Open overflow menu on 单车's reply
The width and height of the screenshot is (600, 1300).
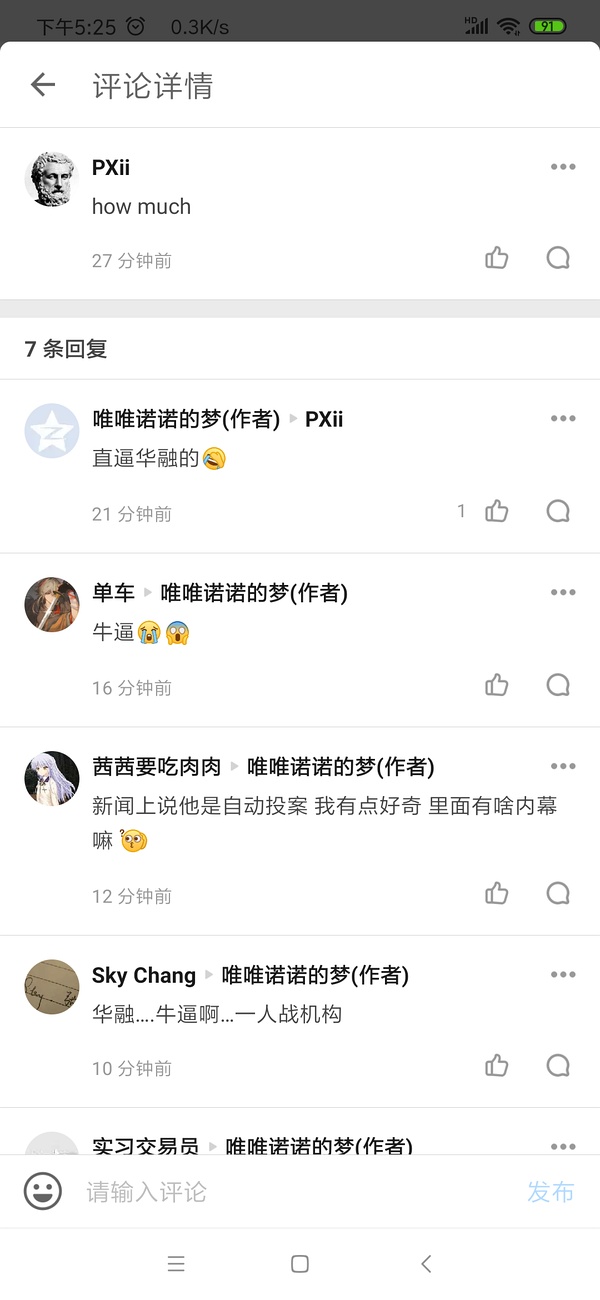coord(563,592)
